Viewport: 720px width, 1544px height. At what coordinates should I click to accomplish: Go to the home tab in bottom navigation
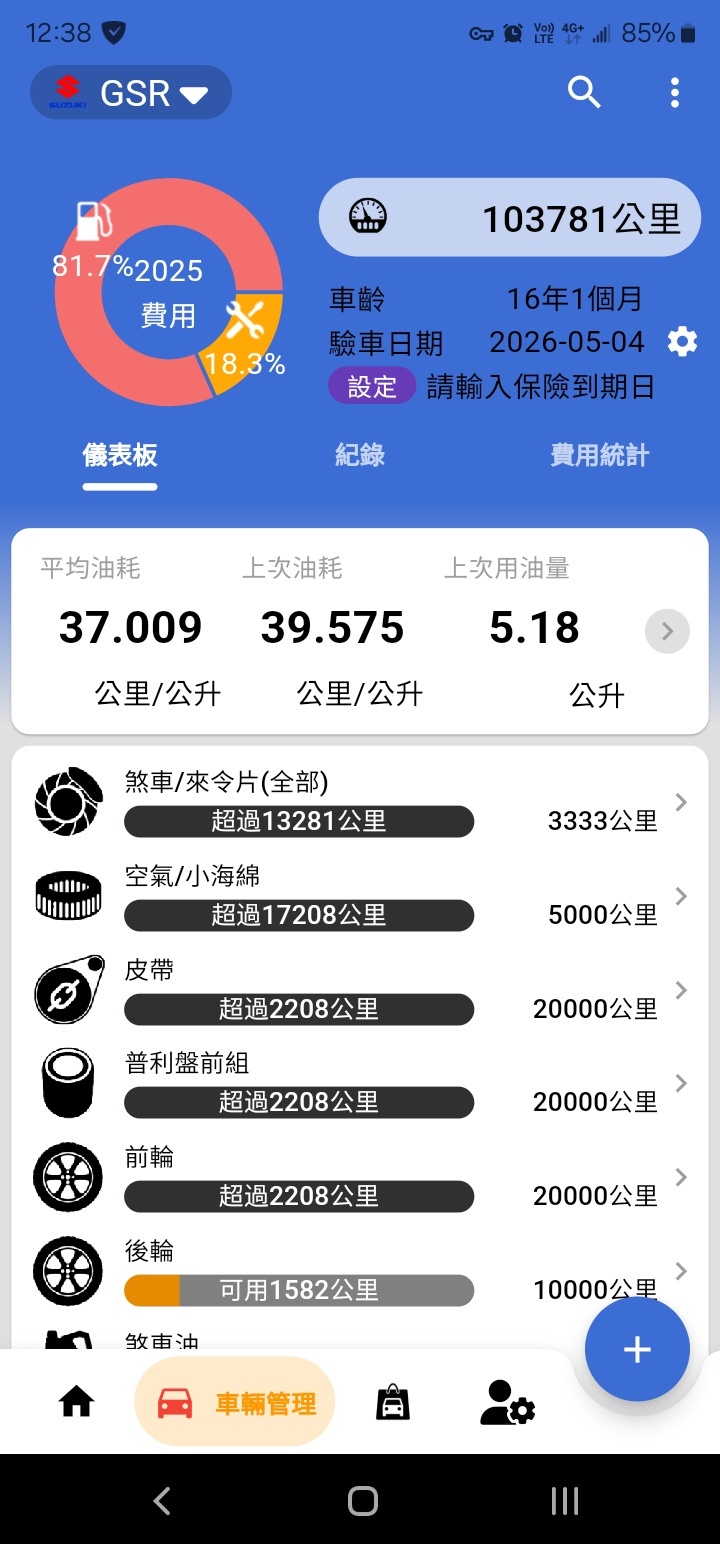click(x=76, y=1403)
